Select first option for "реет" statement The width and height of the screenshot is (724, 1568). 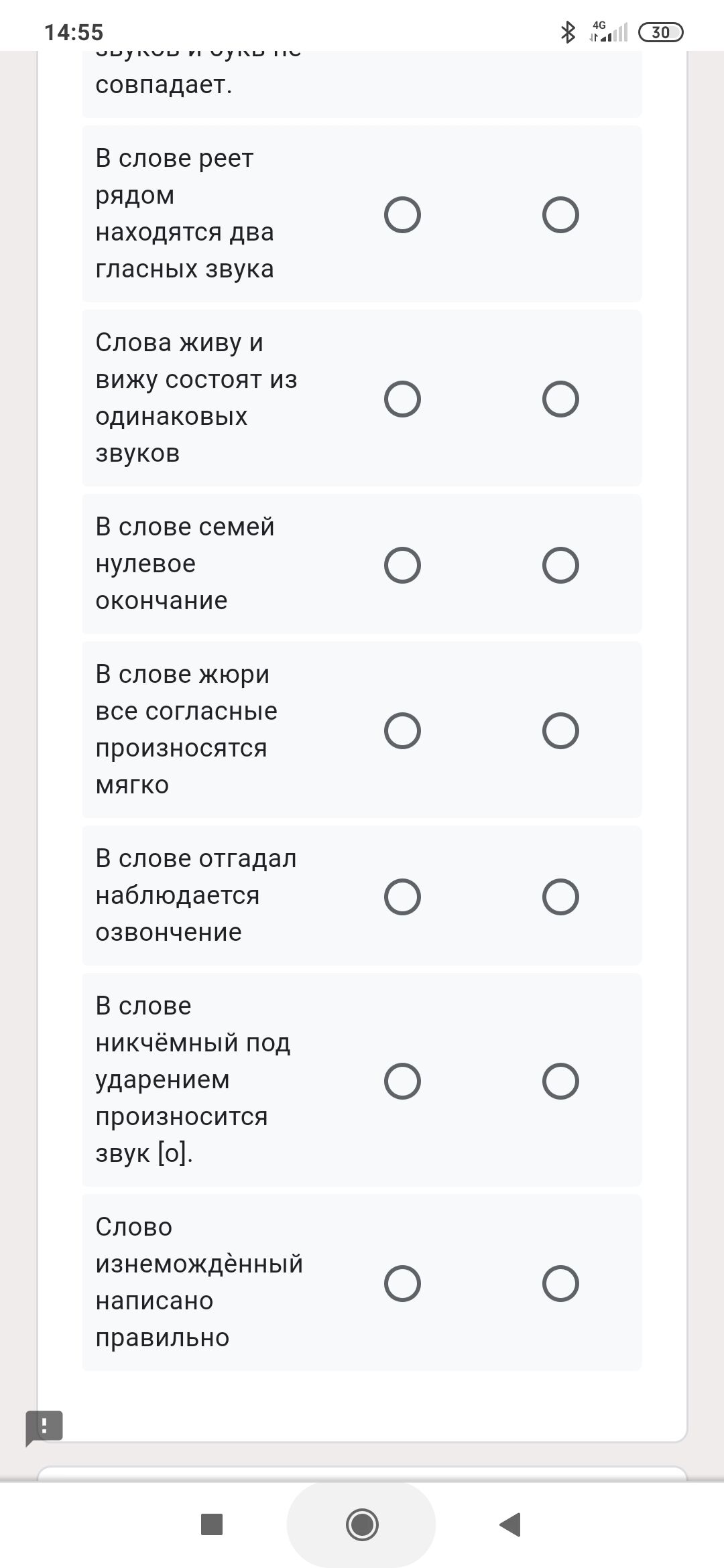coord(402,214)
